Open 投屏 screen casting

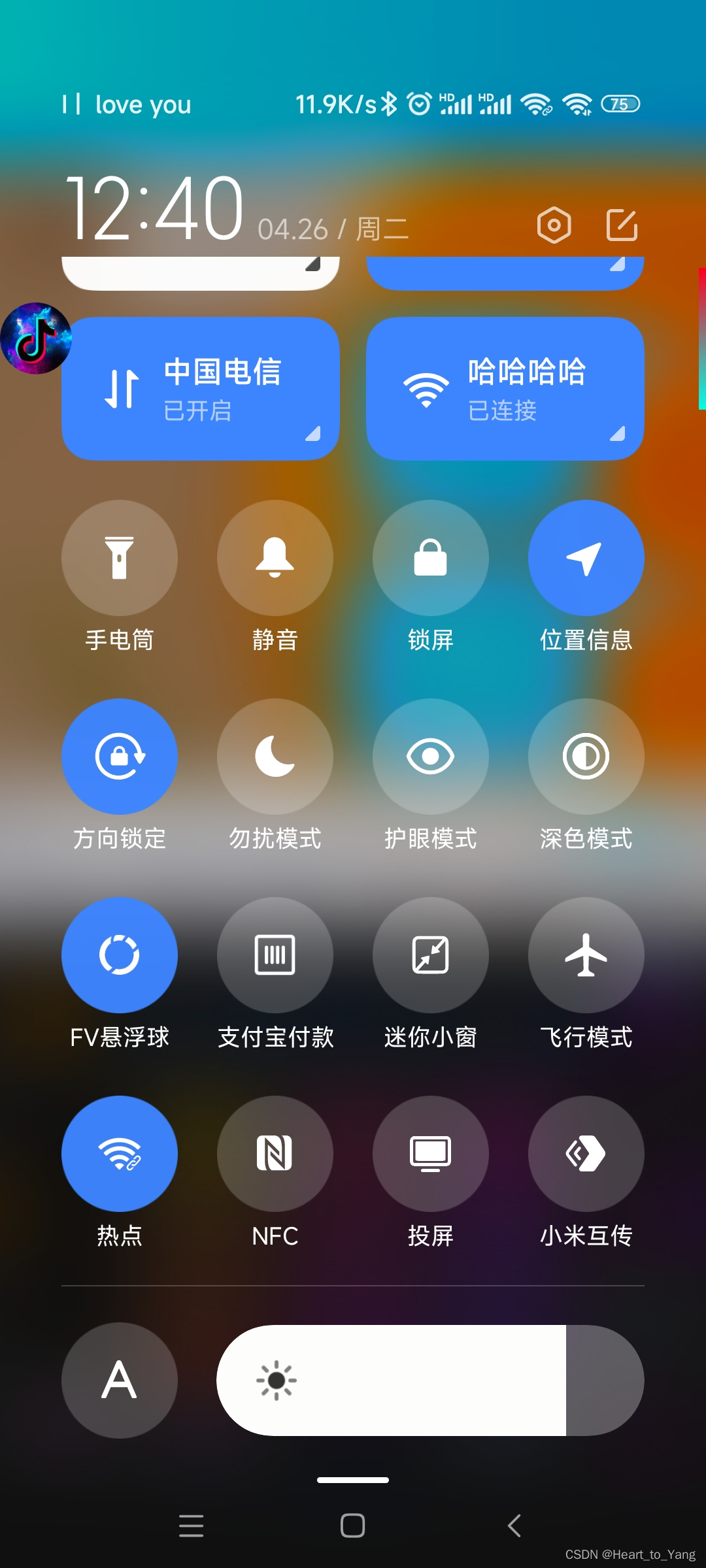[x=431, y=1154]
